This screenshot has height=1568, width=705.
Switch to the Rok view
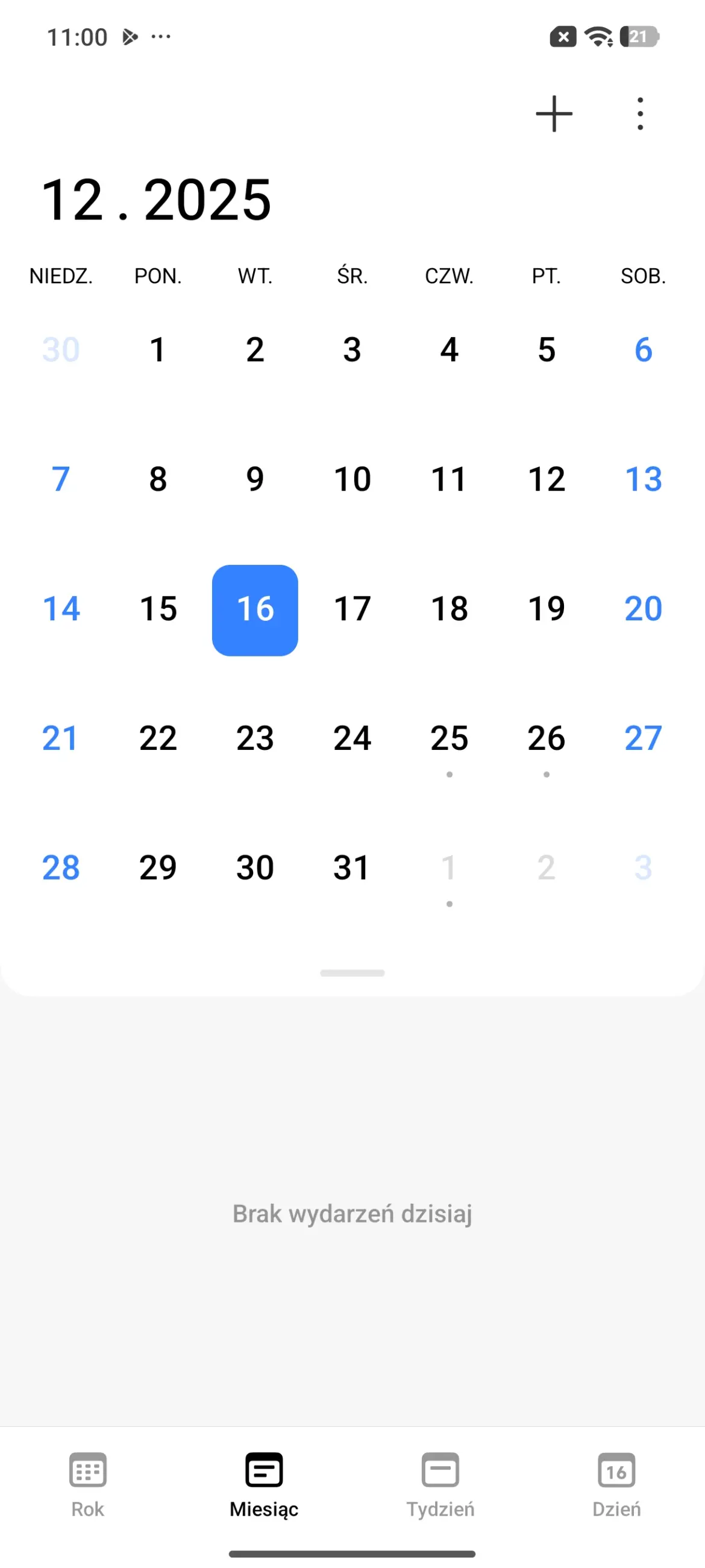click(x=87, y=1484)
